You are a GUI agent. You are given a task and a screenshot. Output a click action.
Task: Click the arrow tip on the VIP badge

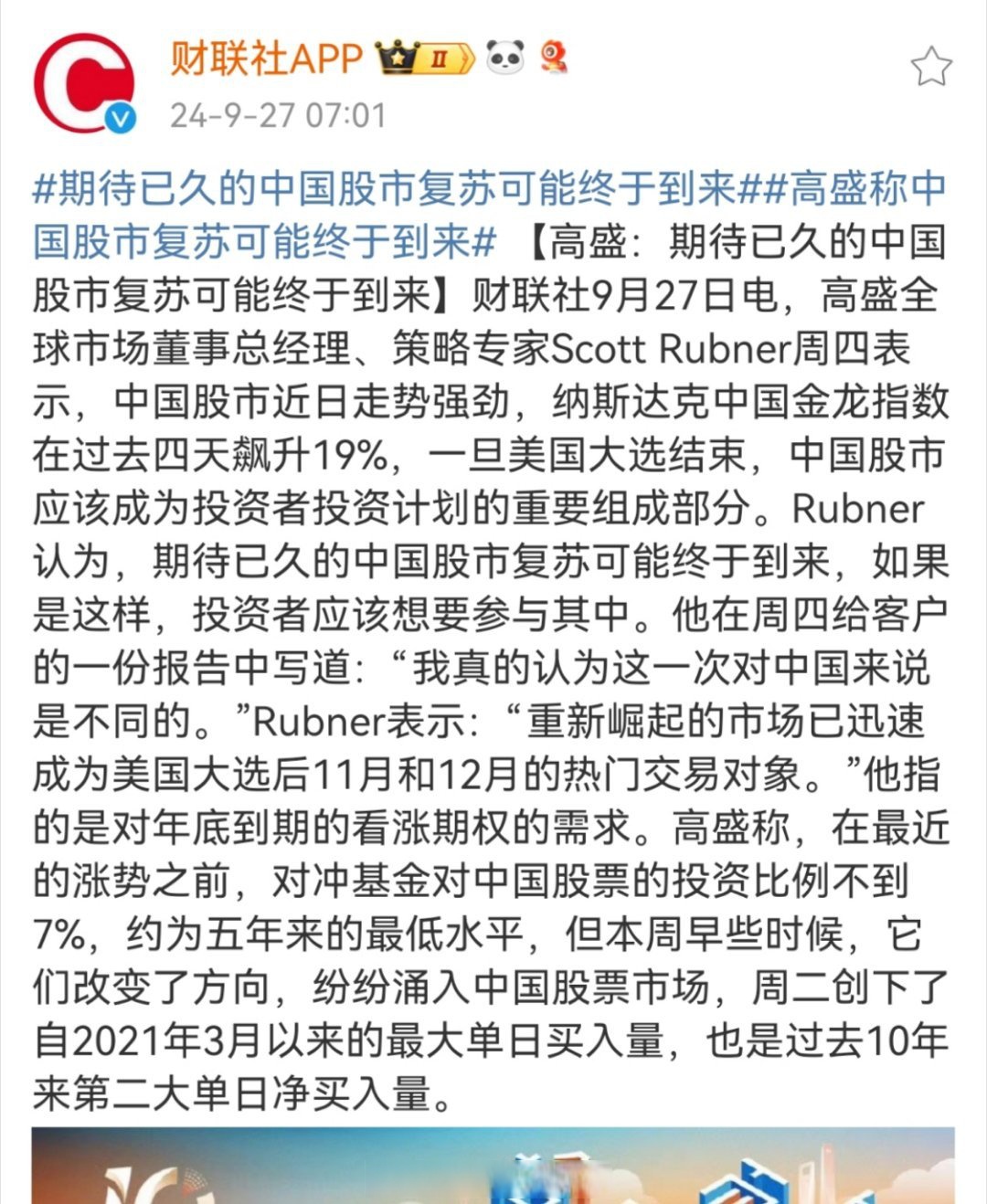[x=466, y=58]
